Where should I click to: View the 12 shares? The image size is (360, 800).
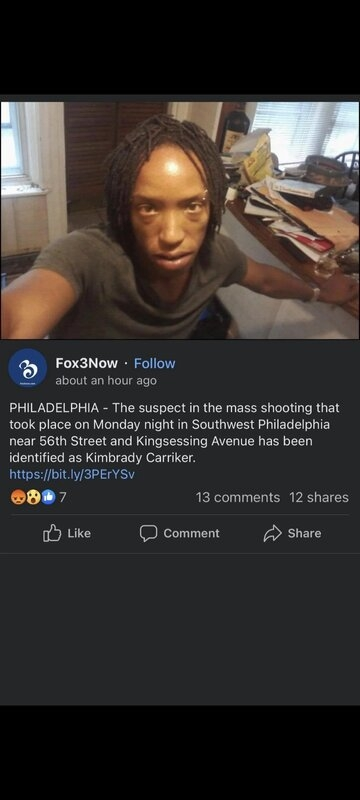319,497
